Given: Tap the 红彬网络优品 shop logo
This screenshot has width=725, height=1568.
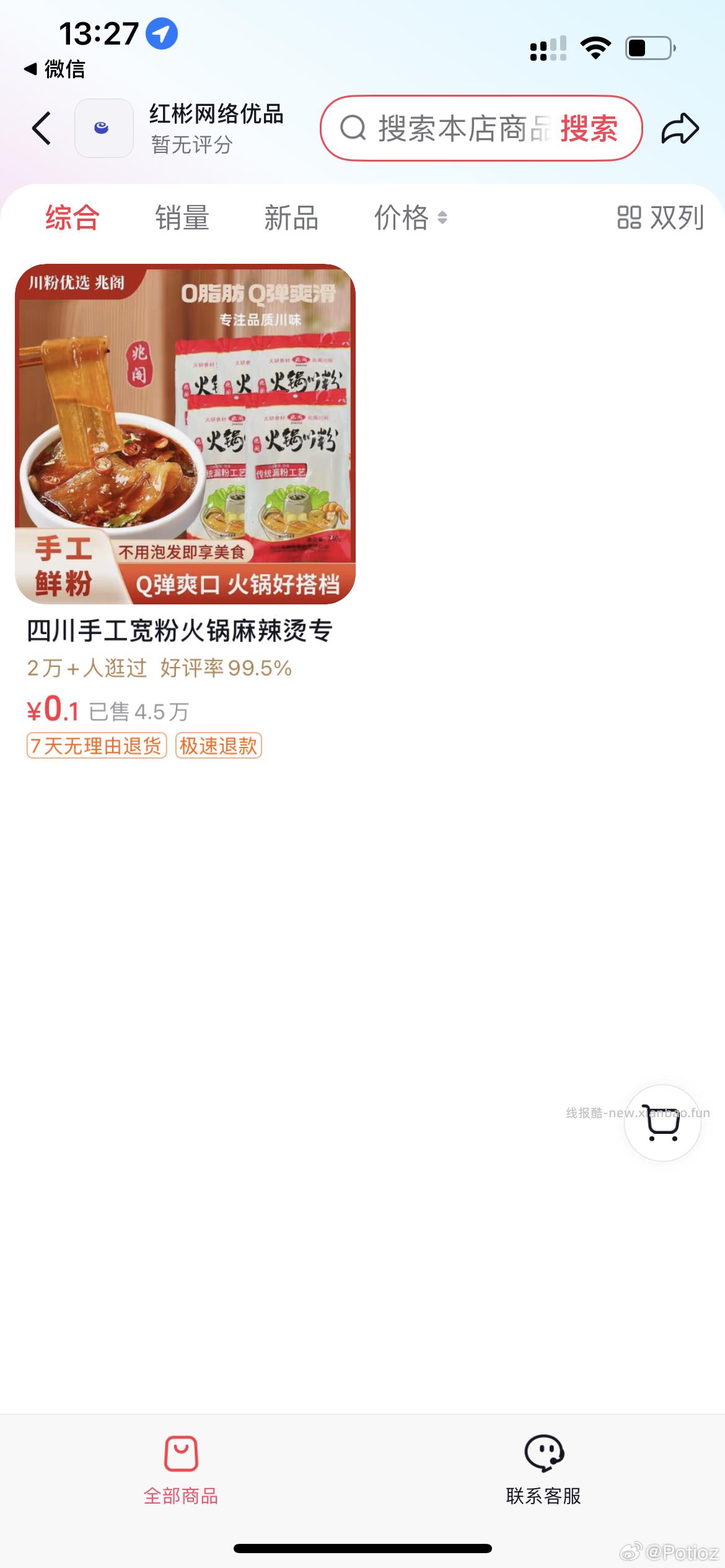Looking at the screenshot, I should [103, 128].
